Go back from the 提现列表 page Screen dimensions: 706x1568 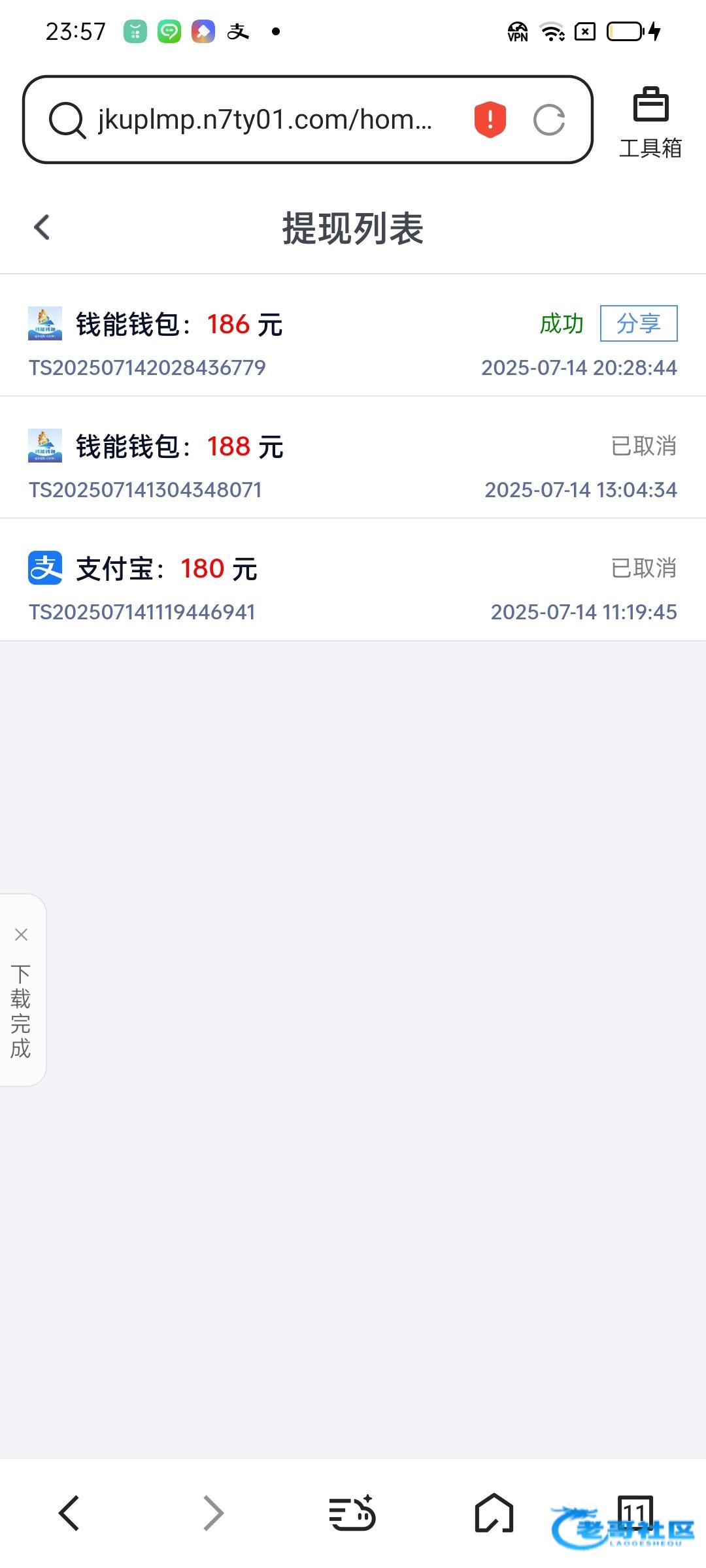point(42,227)
